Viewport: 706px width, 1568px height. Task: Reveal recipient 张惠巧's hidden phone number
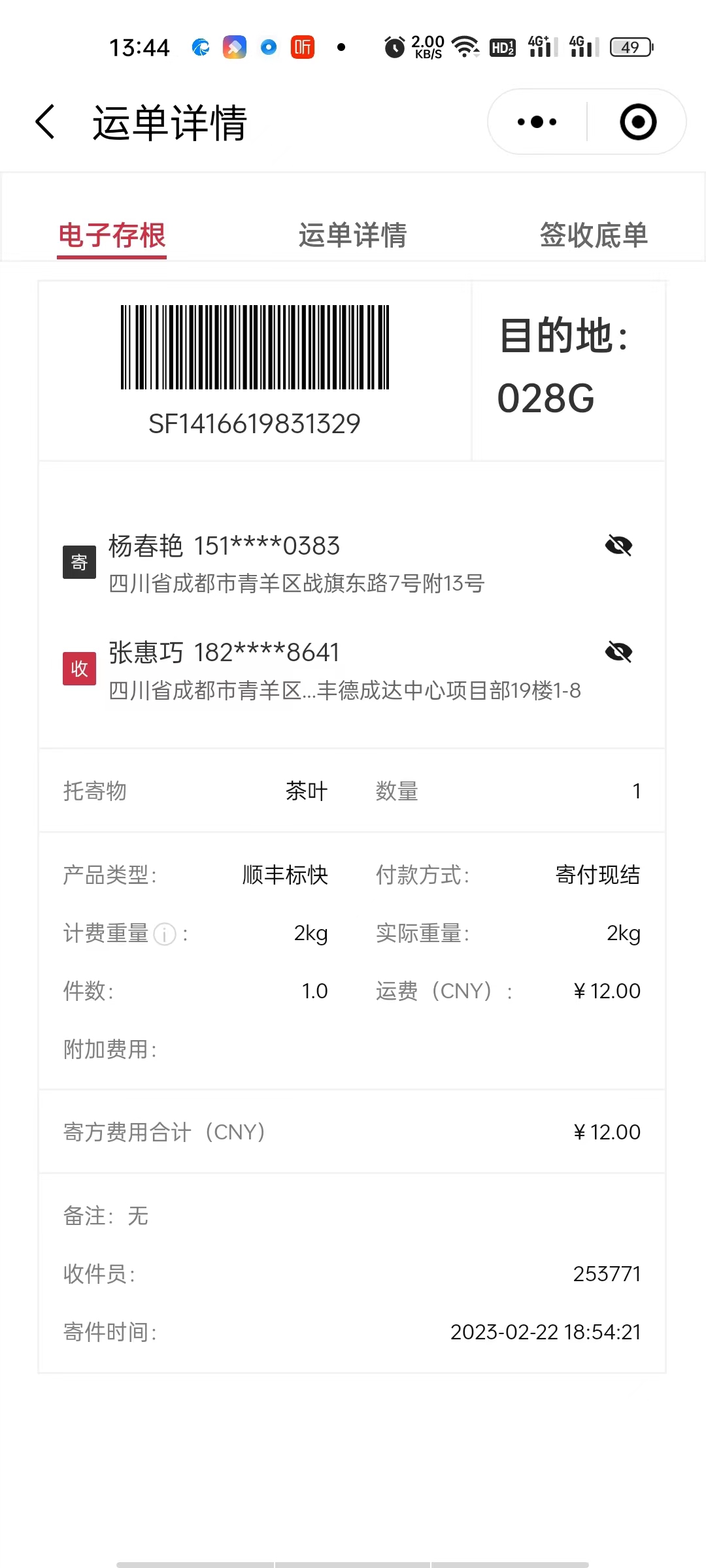click(x=618, y=652)
